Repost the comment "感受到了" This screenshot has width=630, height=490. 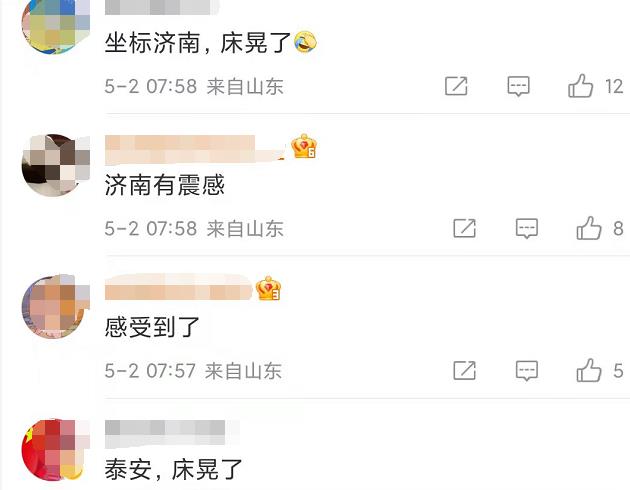(x=464, y=371)
